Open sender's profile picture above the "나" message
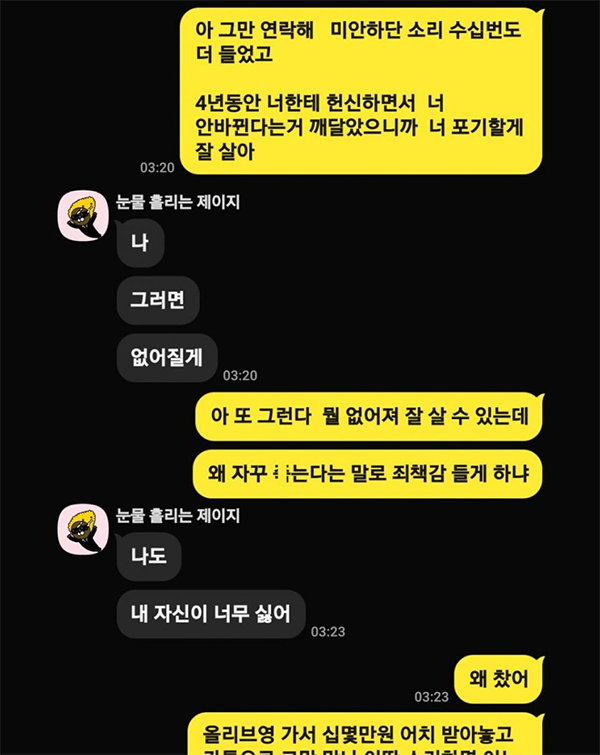The height and width of the screenshot is (755, 600). point(83,215)
